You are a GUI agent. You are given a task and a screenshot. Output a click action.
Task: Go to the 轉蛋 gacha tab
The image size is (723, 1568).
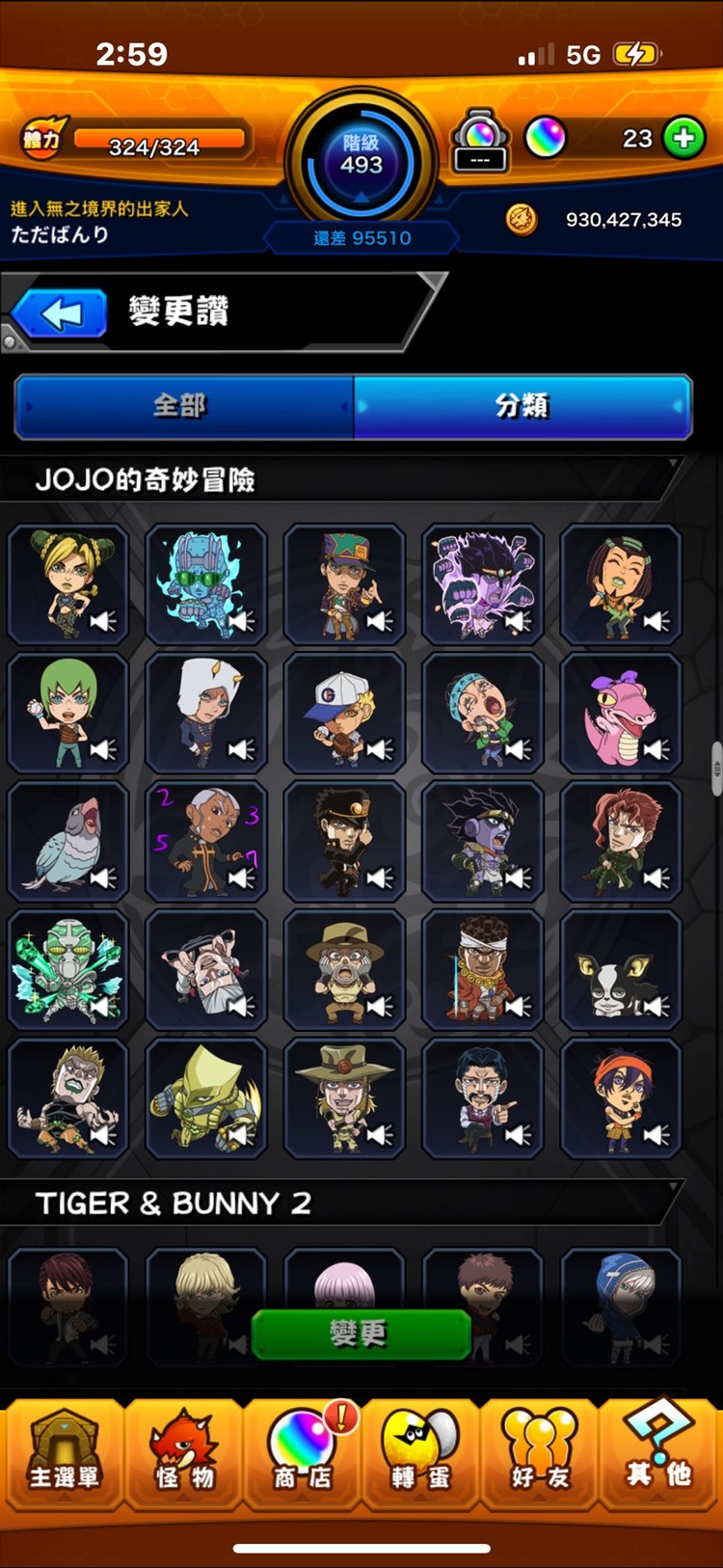point(420,1454)
